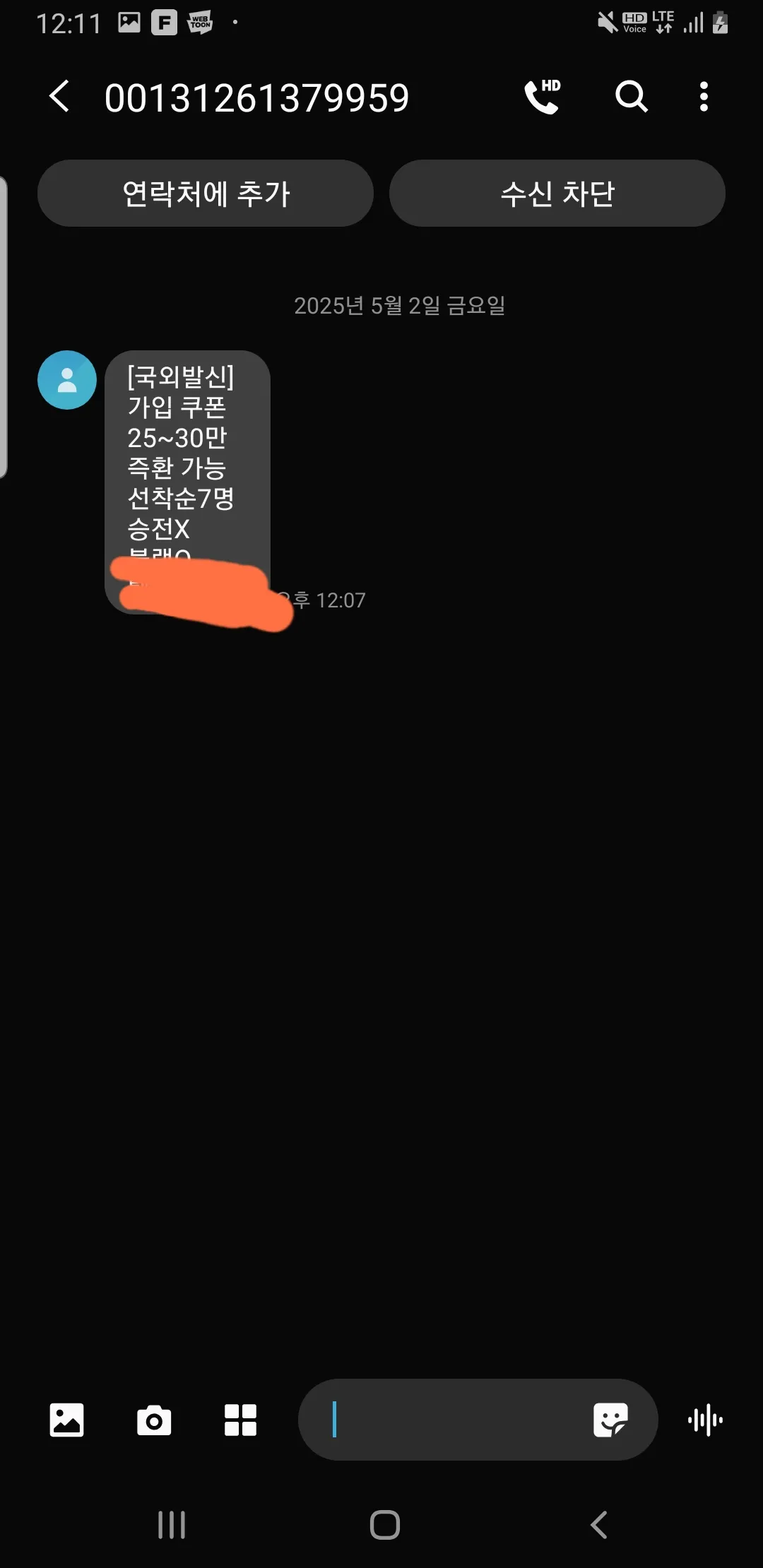Open the three-dot overflow menu

pos(704,97)
